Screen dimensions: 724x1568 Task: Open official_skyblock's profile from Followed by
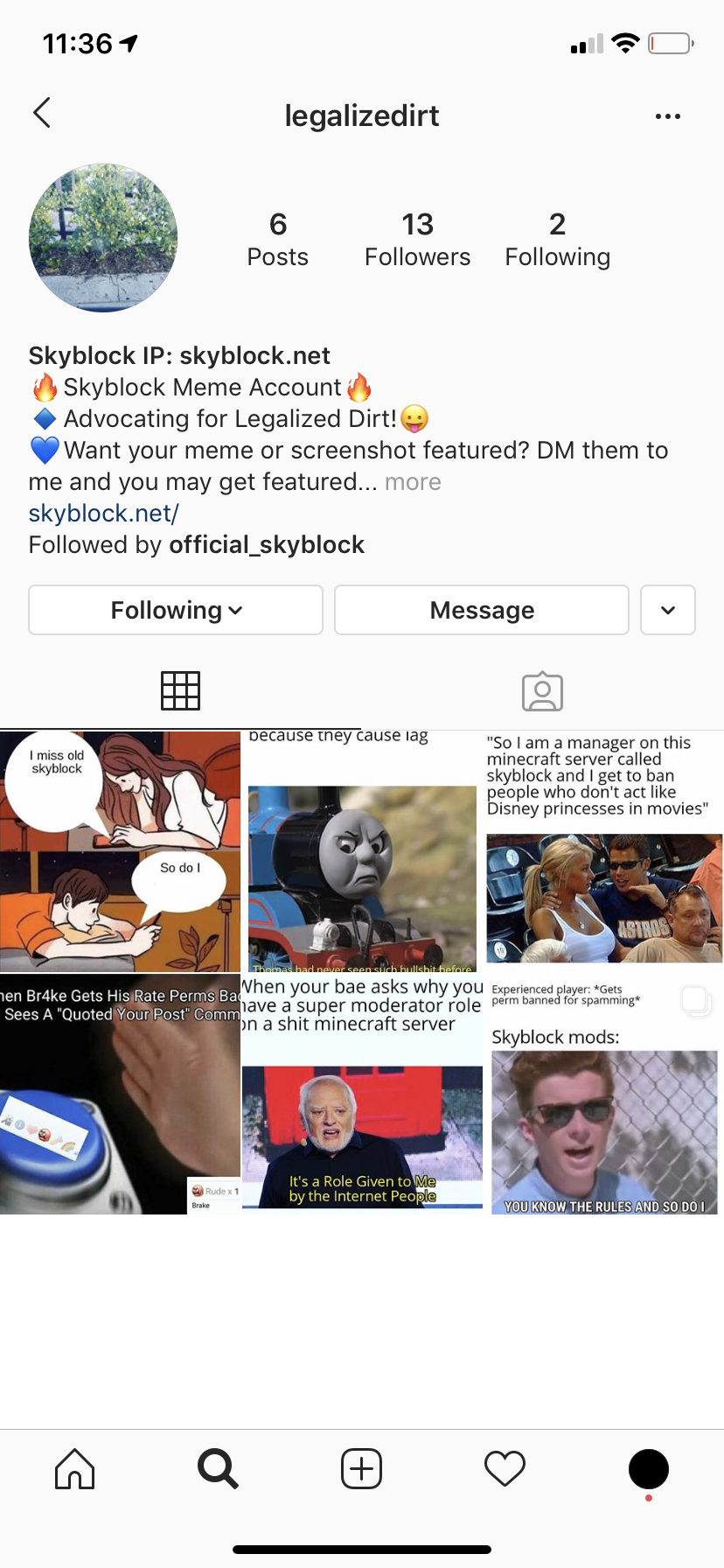[267, 545]
